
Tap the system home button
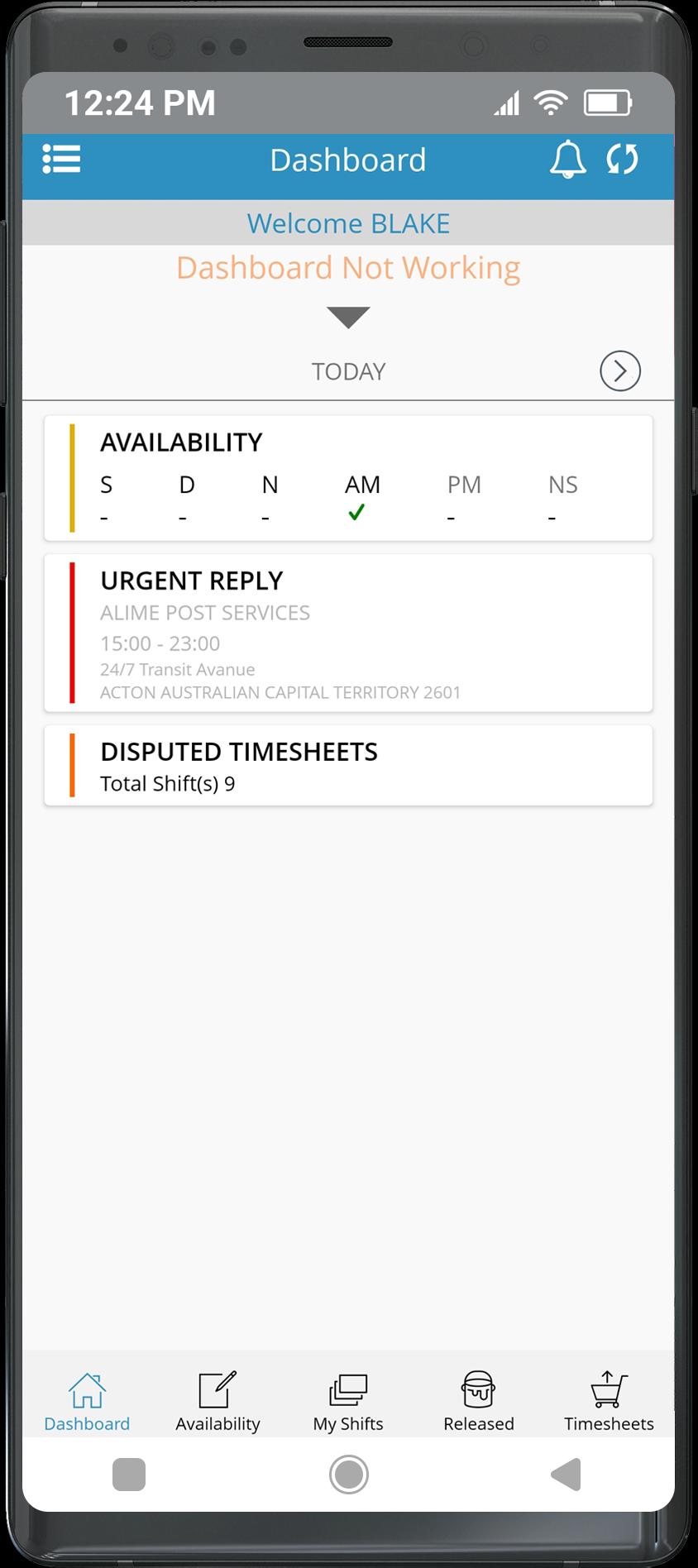tap(348, 1474)
